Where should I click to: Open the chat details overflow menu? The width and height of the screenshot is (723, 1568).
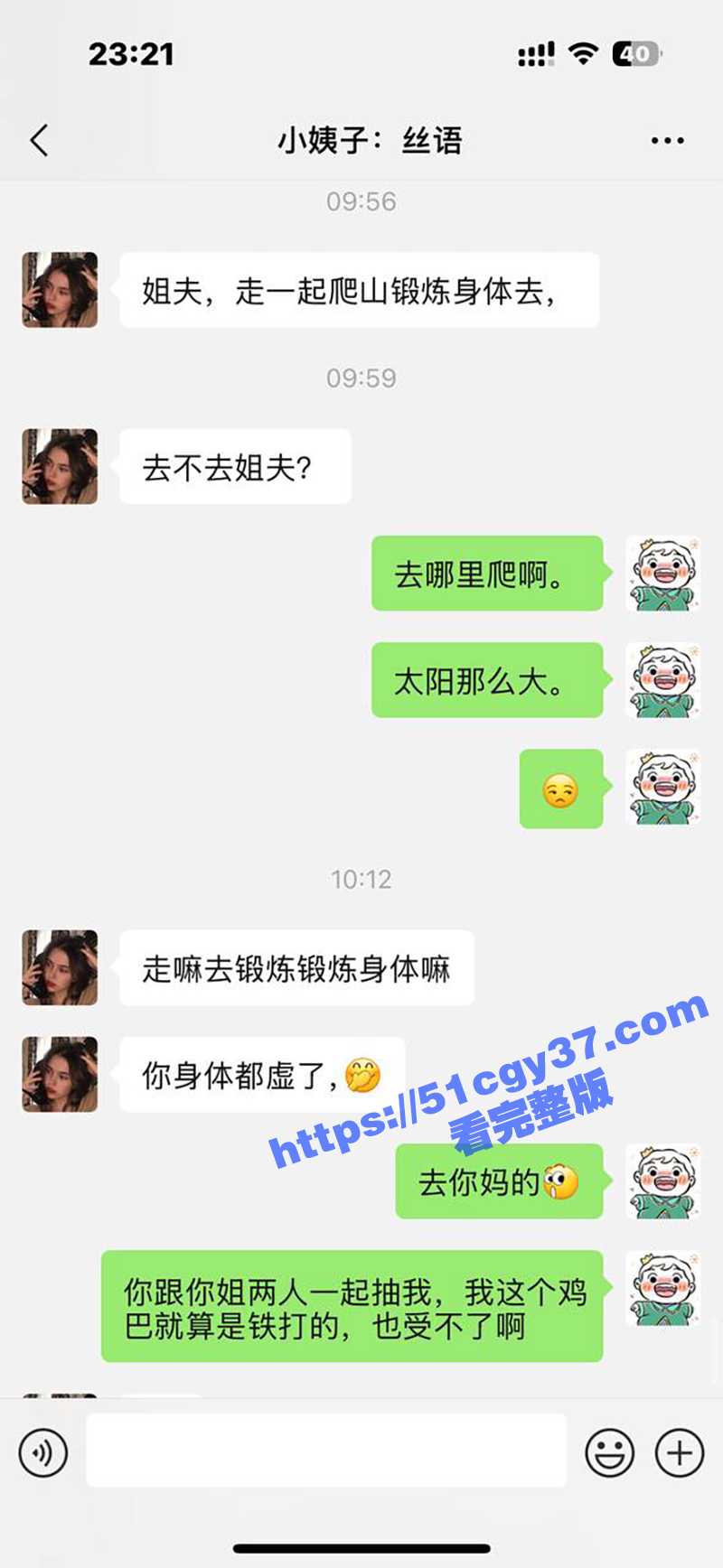[667, 141]
